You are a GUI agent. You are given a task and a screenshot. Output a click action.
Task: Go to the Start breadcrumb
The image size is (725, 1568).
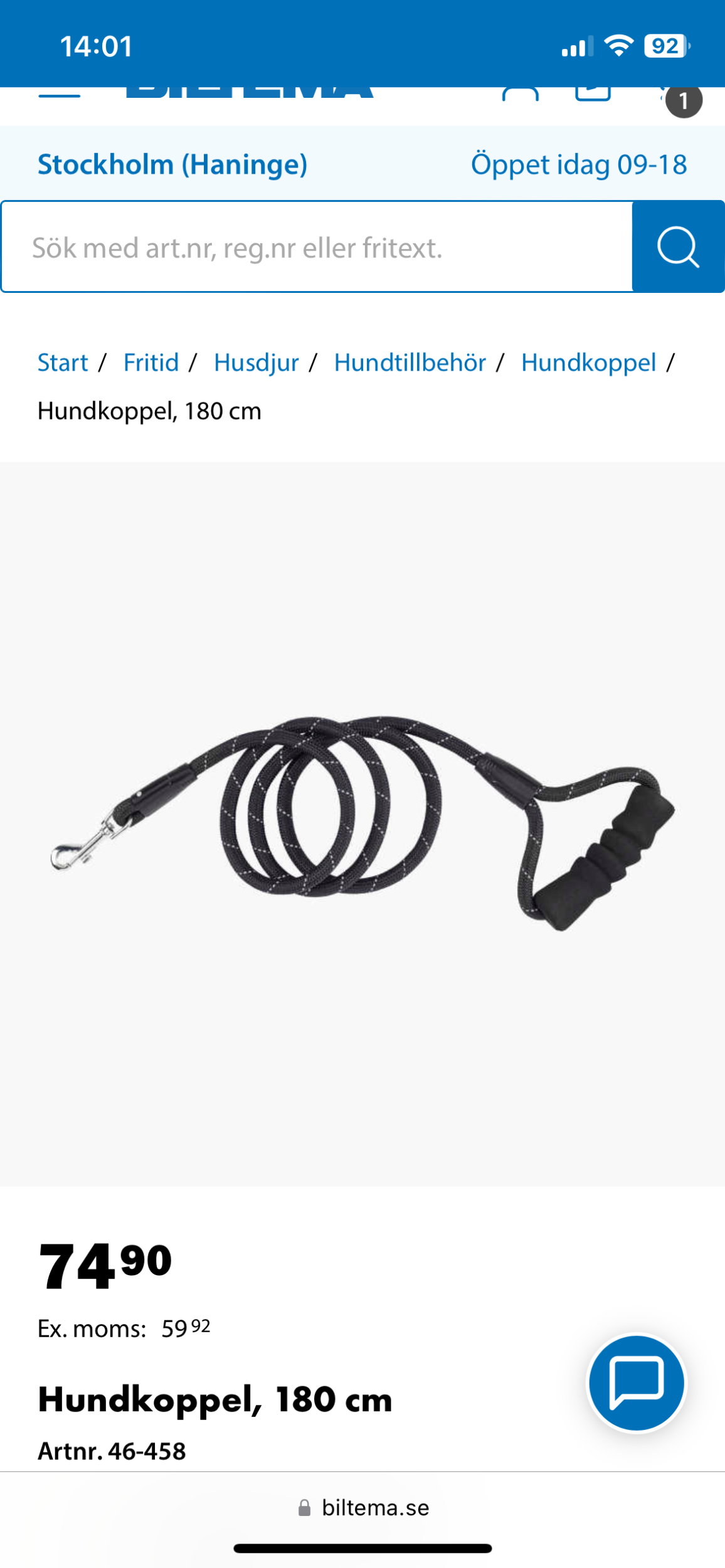63,363
